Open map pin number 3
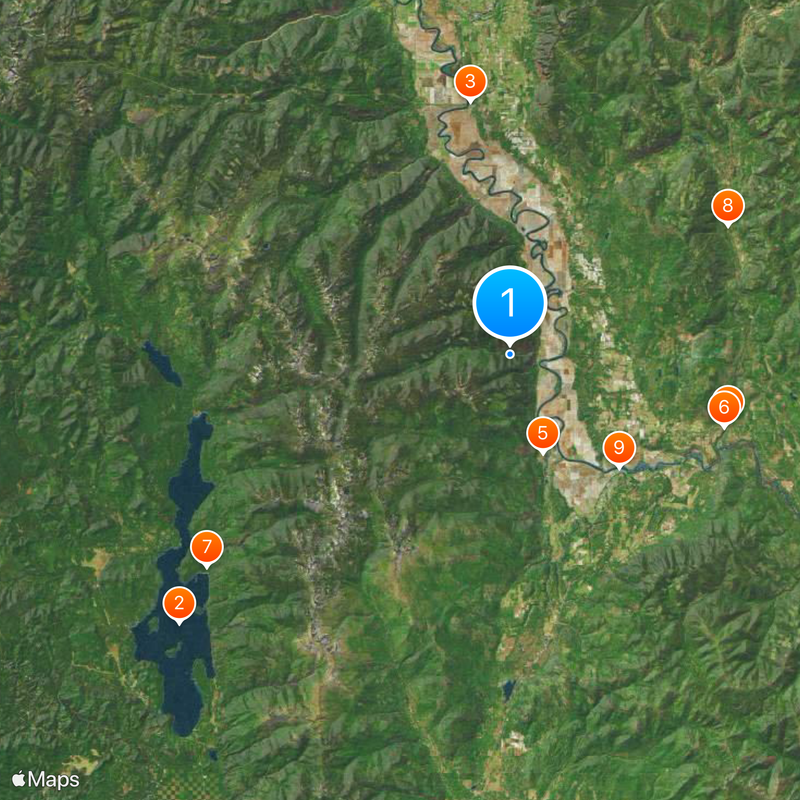The width and height of the screenshot is (800, 800). click(470, 81)
